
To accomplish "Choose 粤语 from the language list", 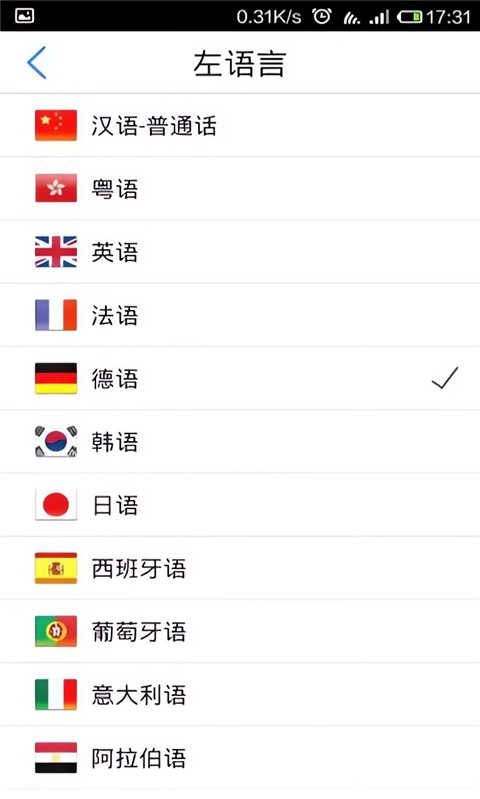I will click(240, 189).
